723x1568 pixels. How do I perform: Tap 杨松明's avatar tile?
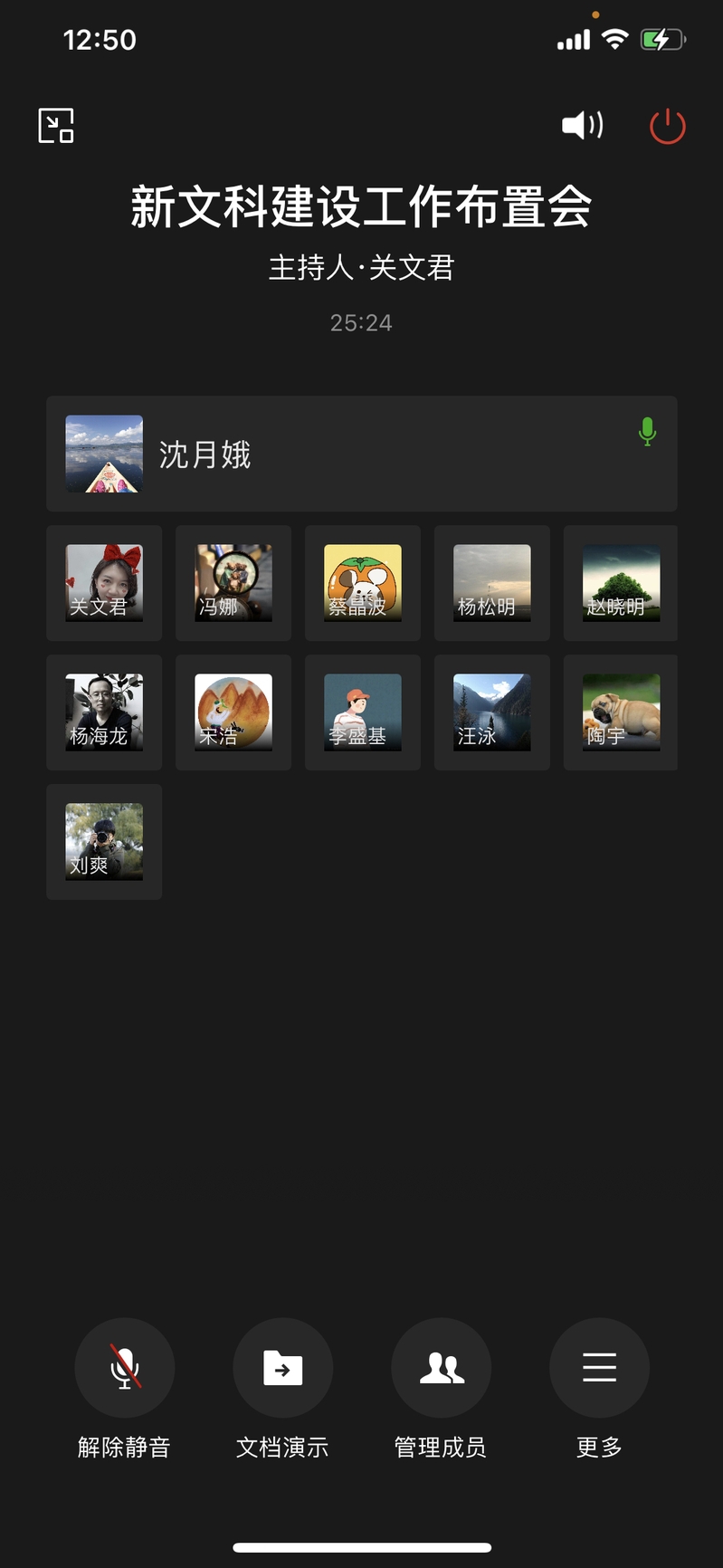point(492,583)
